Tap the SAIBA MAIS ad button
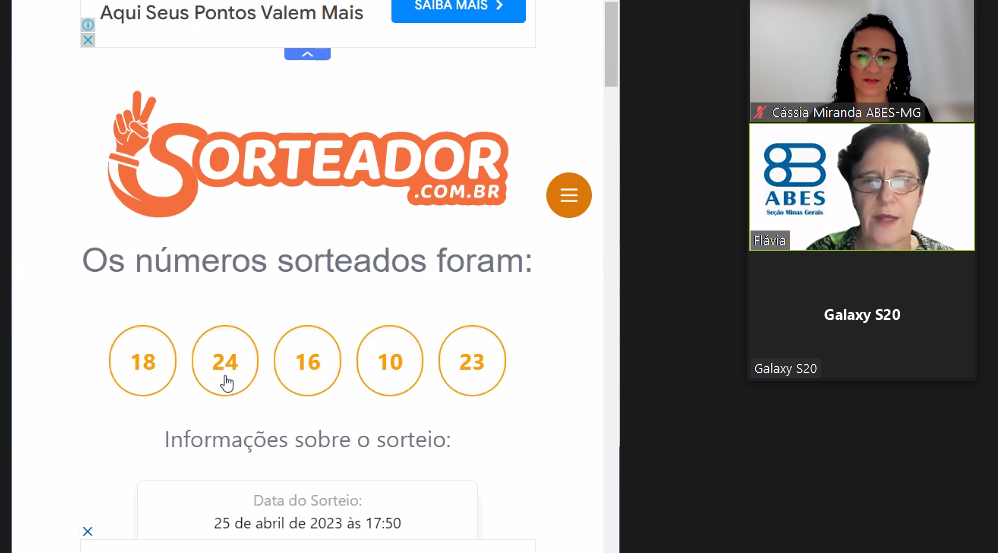The width and height of the screenshot is (998, 553). click(458, 7)
